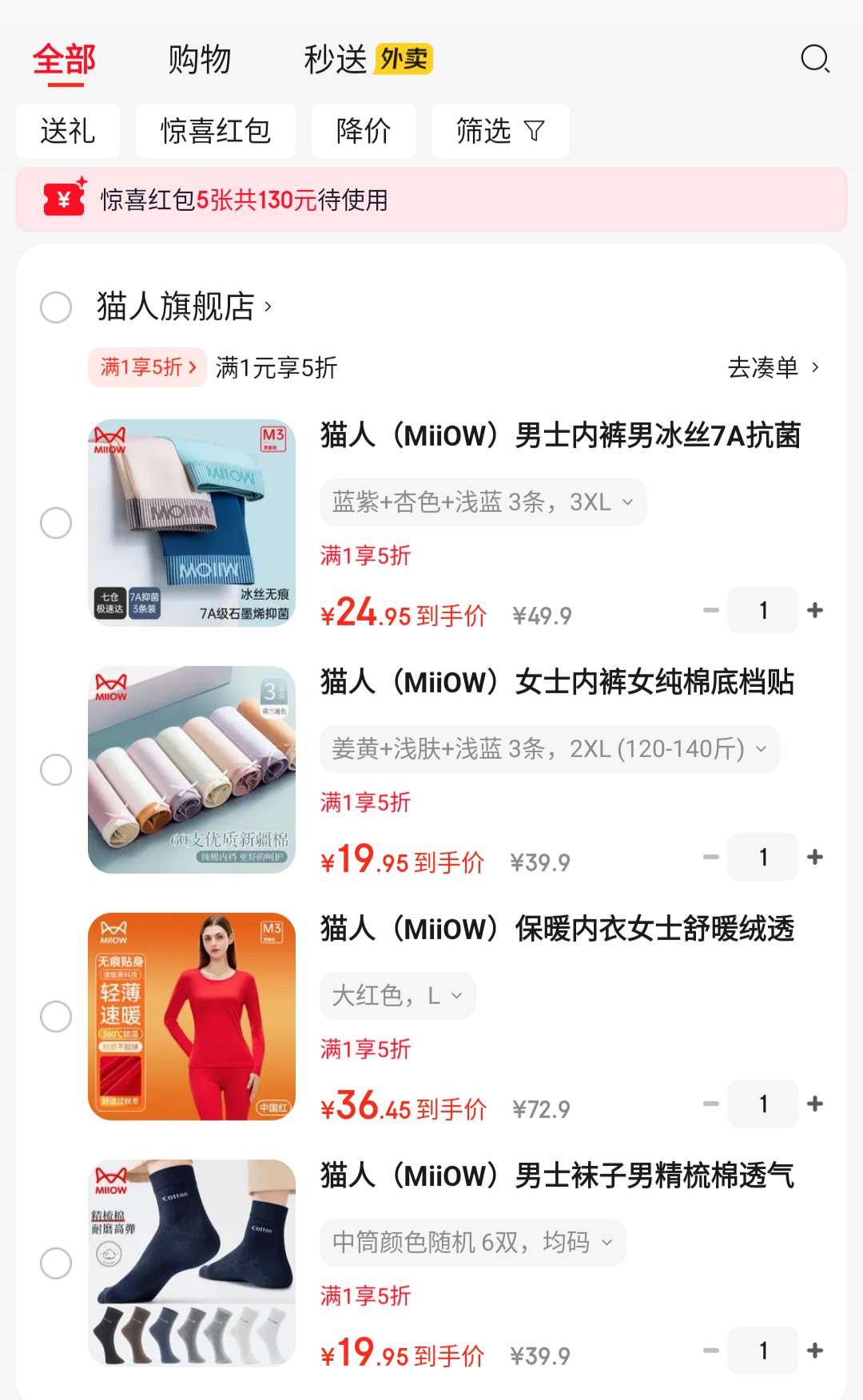The width and height of the screenshot is (863, 1400).
Task: Show 降价 items only
Action: (363, 131)
